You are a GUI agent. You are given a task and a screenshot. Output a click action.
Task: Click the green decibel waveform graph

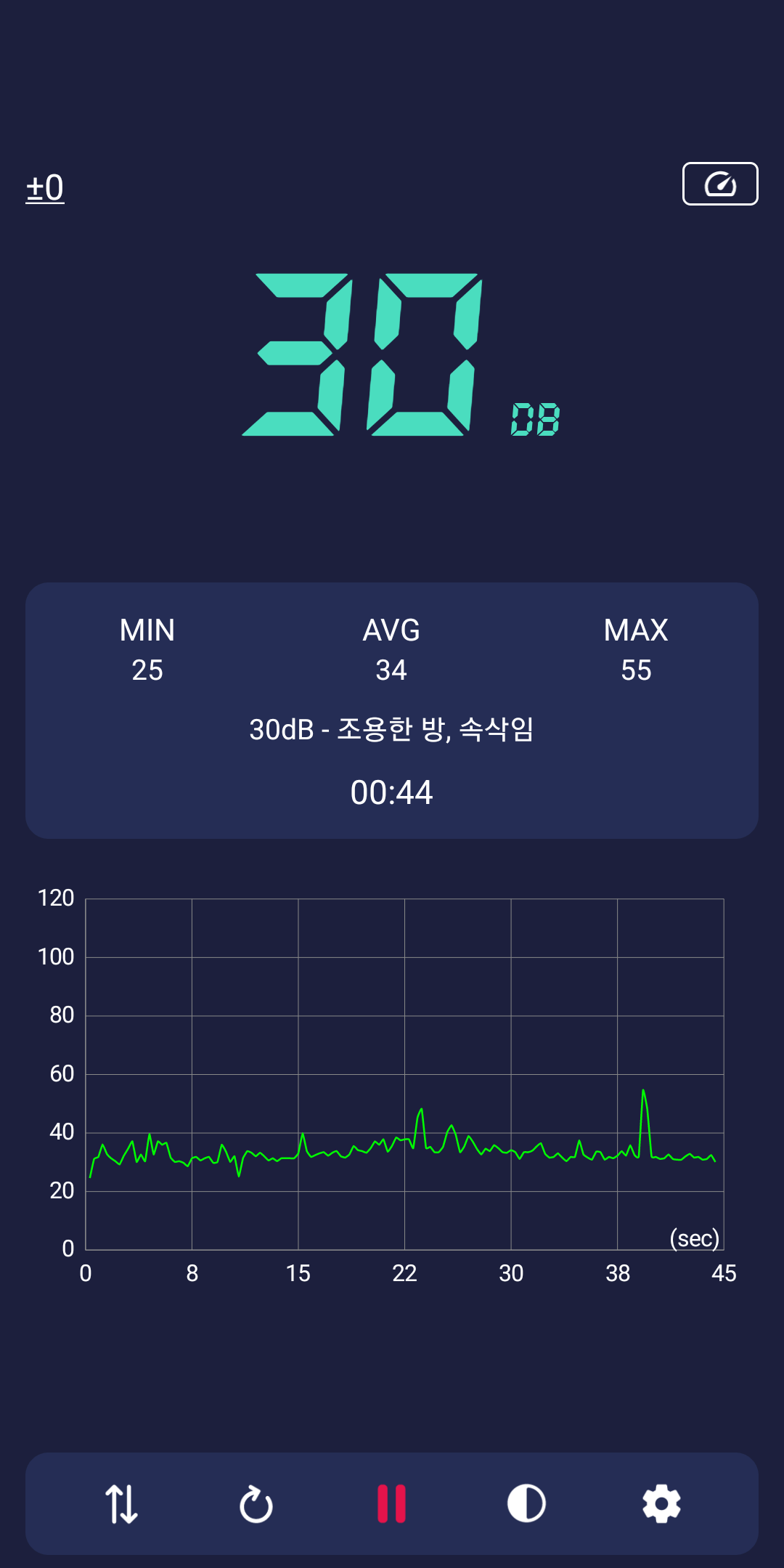(399, 1140)
